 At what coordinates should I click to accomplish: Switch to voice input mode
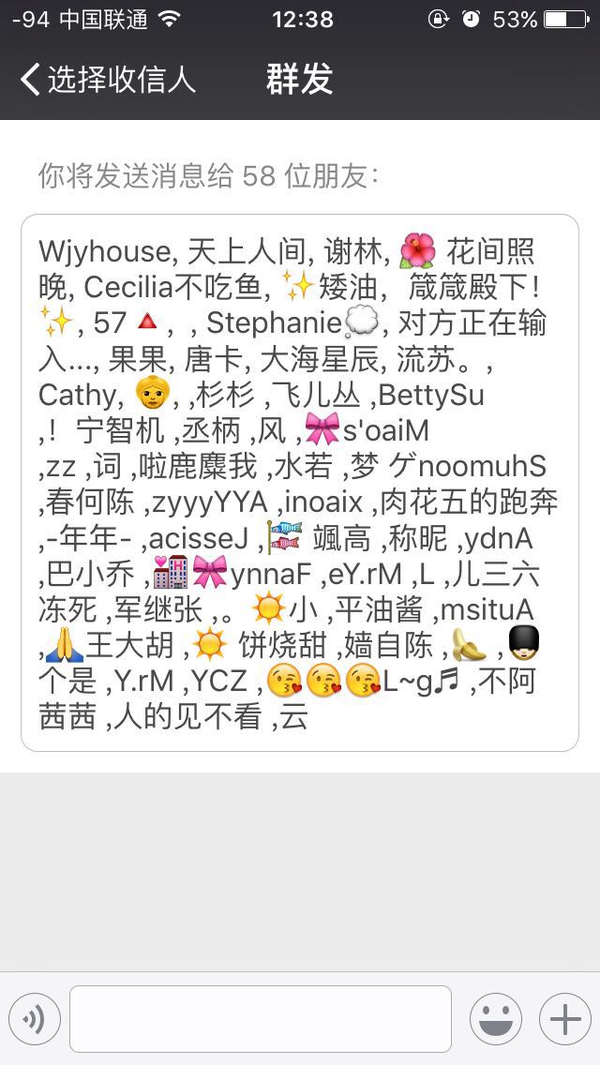(34, 1019)
